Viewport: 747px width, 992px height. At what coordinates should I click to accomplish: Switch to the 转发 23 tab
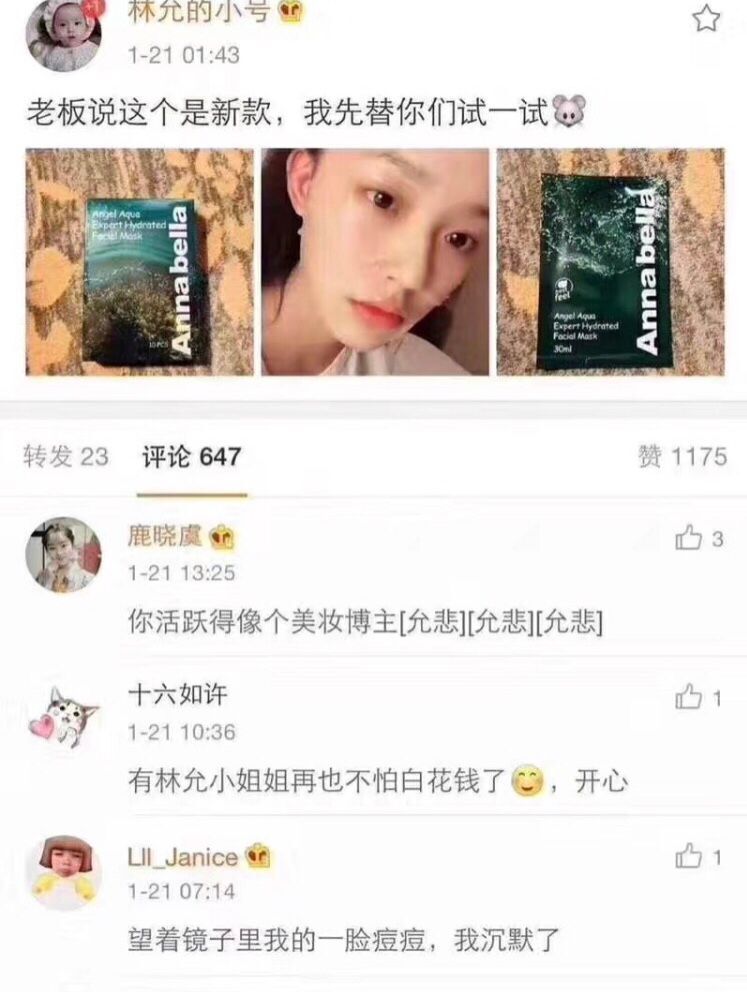(x=66, y=457)
